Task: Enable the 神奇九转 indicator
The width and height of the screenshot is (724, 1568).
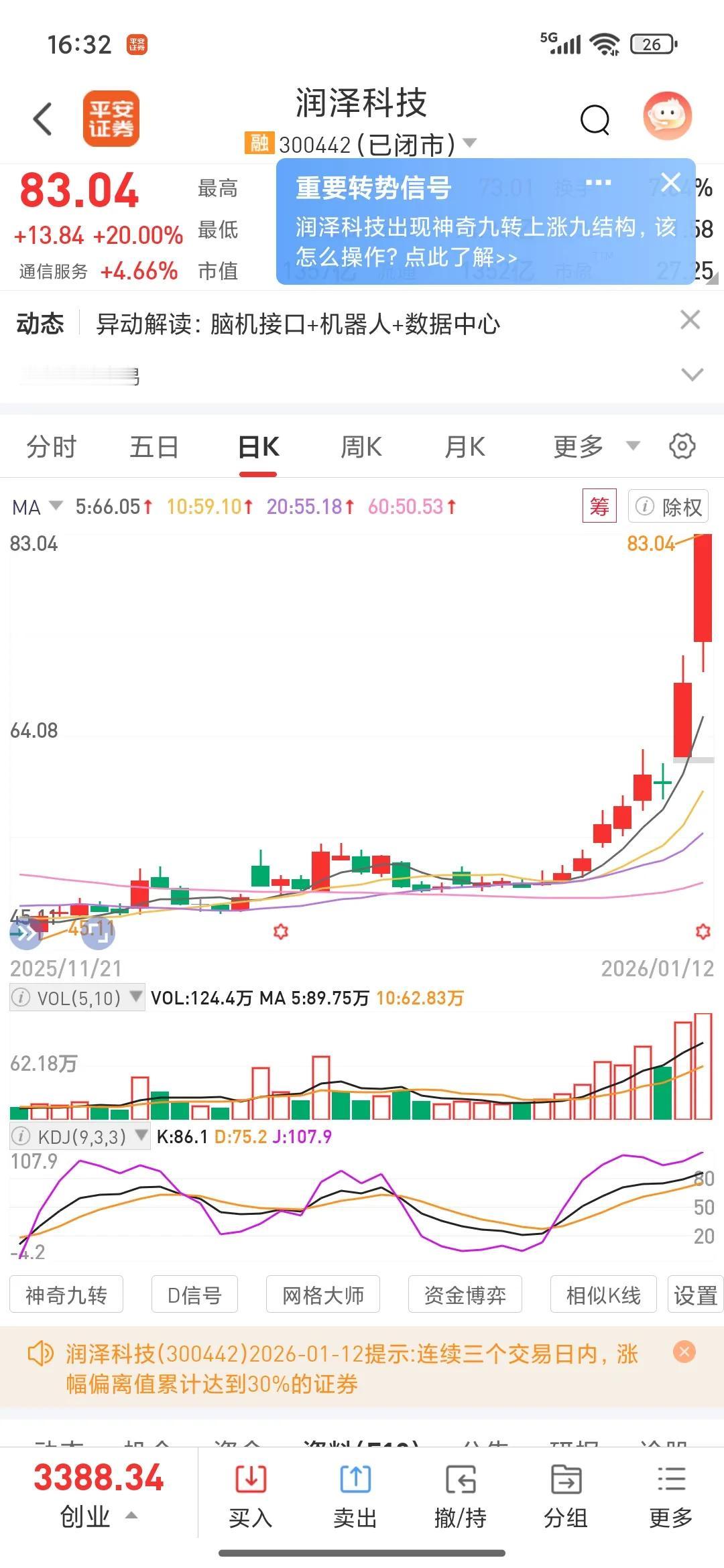Action: pos(66,1294)
